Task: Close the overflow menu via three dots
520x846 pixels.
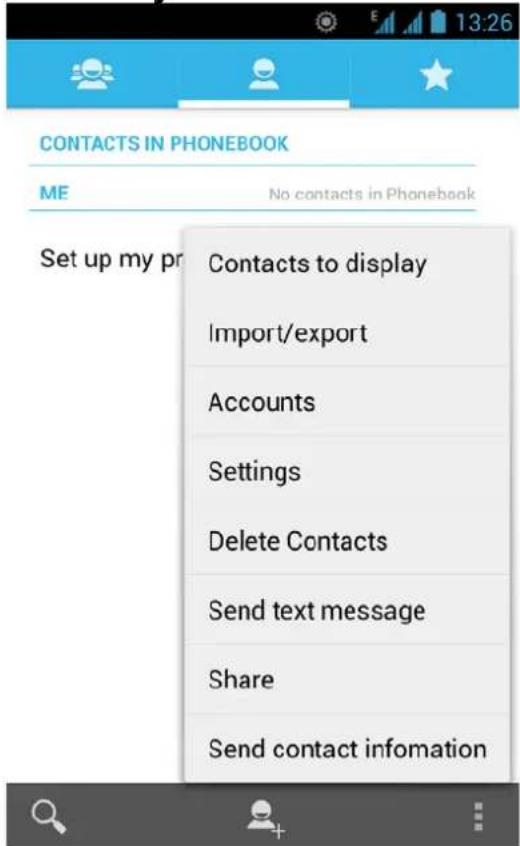Action: click(x=477, y=816)
